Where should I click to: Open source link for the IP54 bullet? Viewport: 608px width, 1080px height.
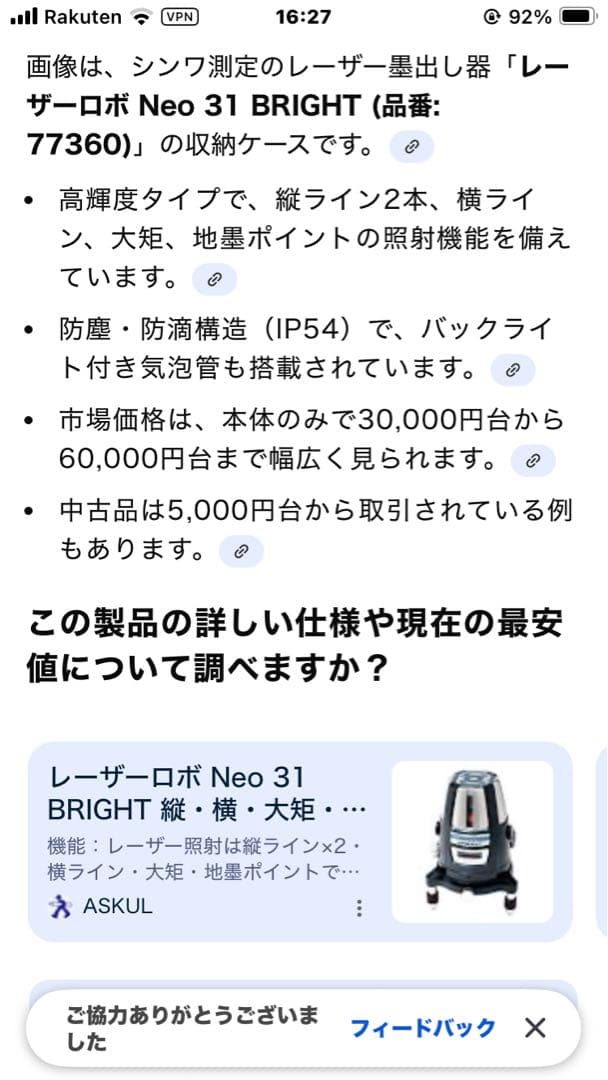pos(513,369)
